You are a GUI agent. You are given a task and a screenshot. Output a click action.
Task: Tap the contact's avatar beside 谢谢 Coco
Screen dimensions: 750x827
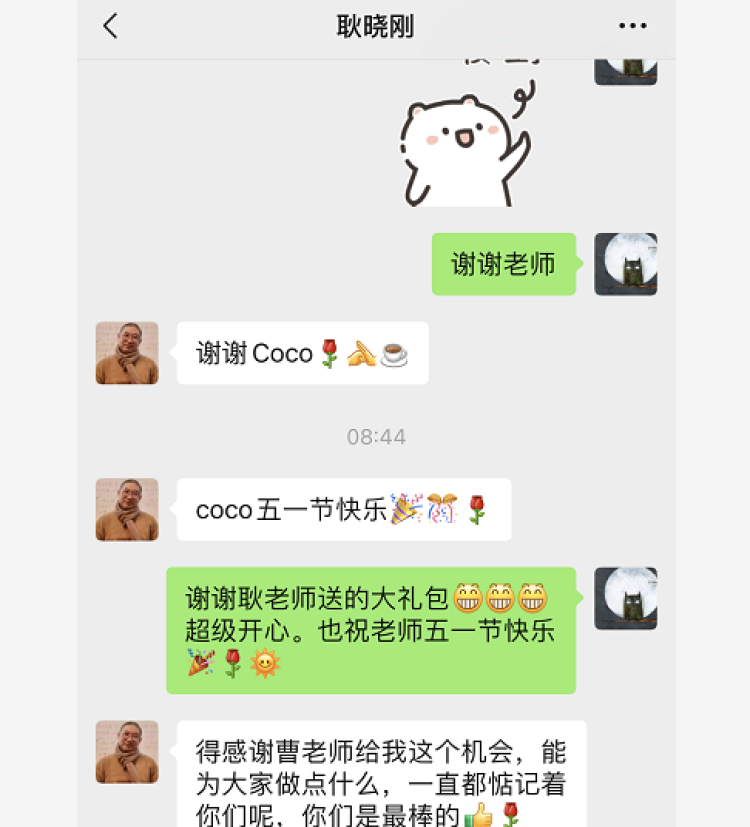click(127, 353)
